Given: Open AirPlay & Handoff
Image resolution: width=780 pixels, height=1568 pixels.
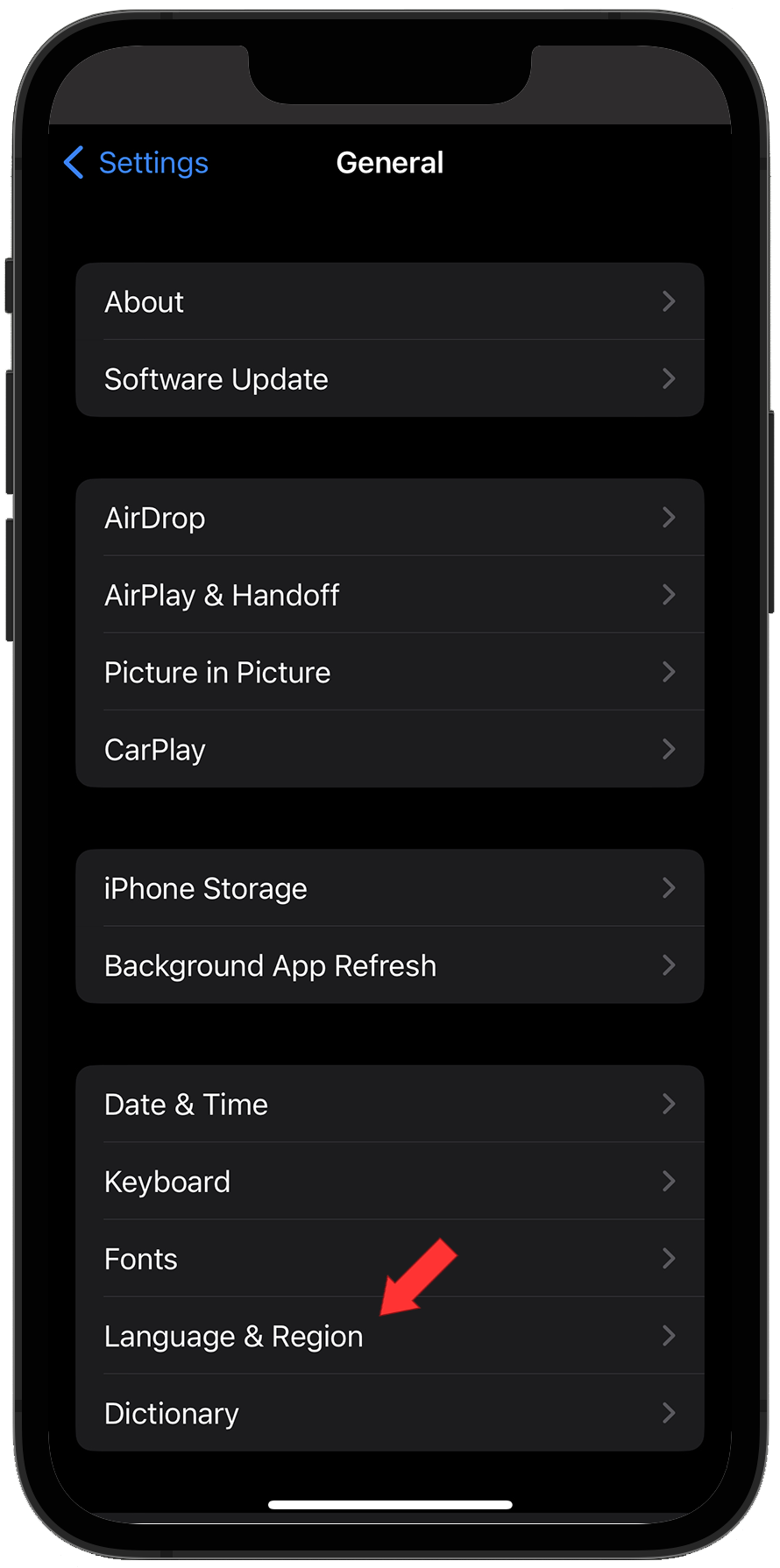Looking at the screenshot, I should tap(389, 595).
